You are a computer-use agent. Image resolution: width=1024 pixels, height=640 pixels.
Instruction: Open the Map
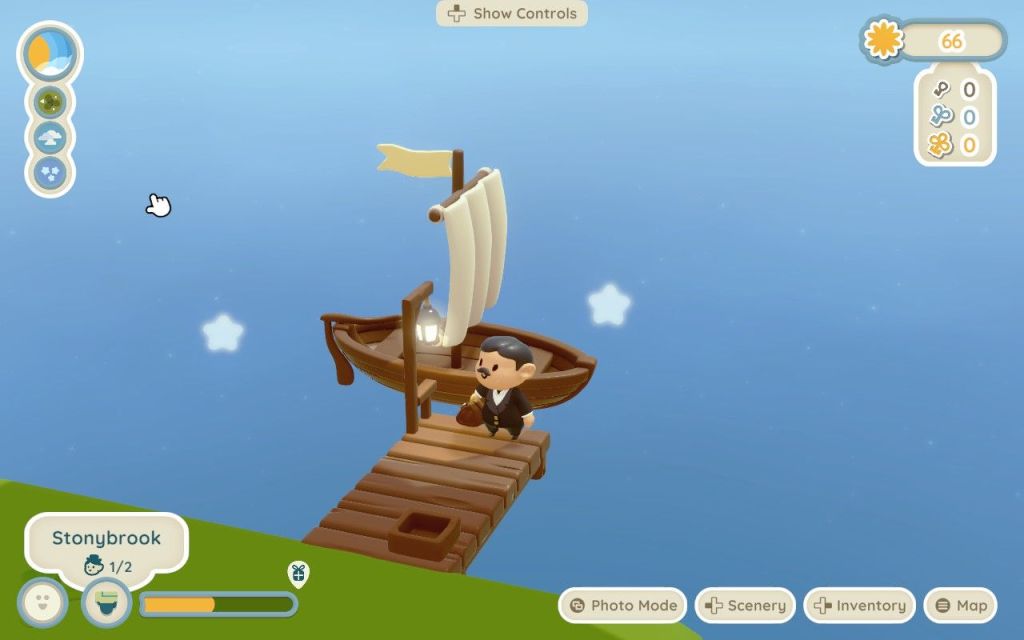[x=960, y=605]
